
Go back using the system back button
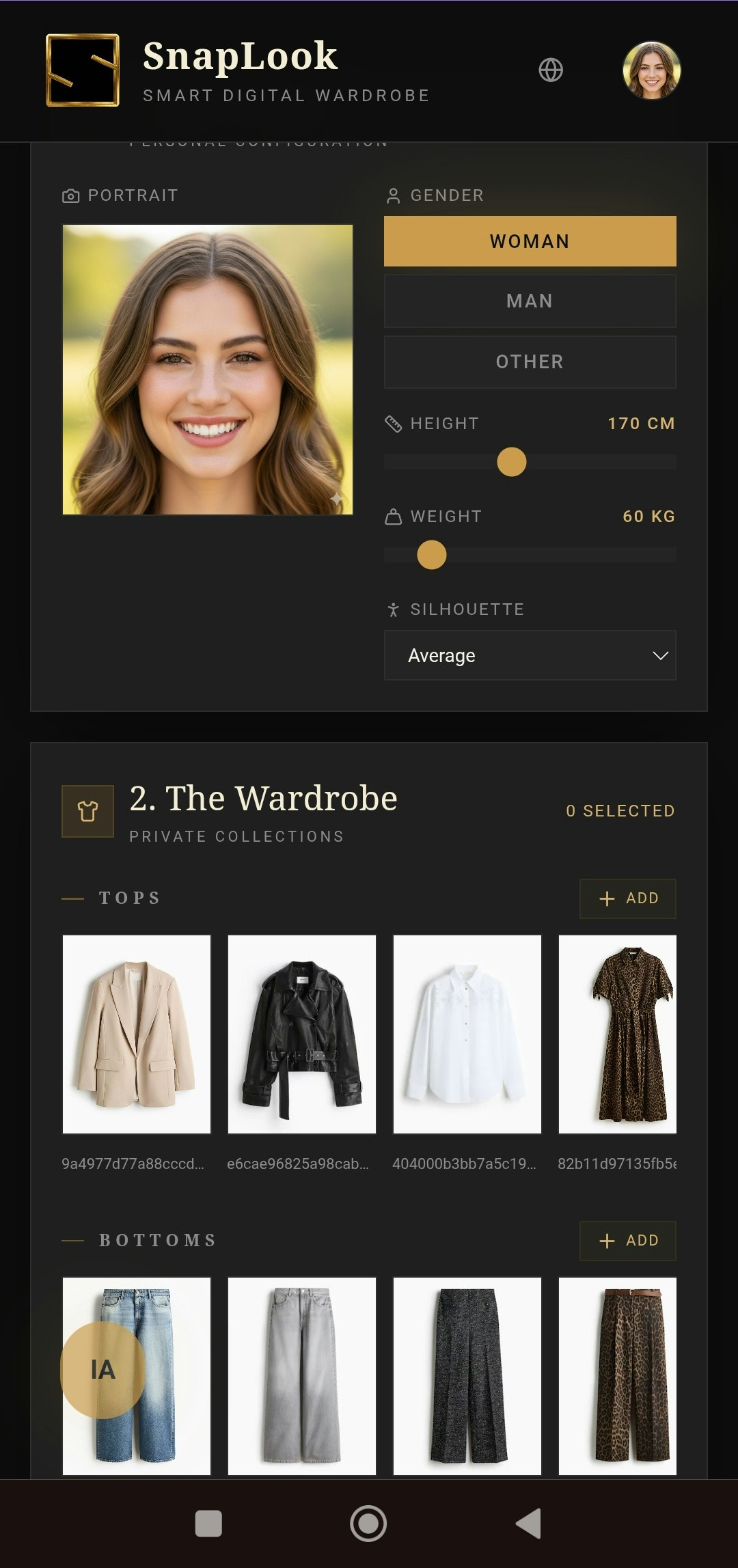[528, 1523]
